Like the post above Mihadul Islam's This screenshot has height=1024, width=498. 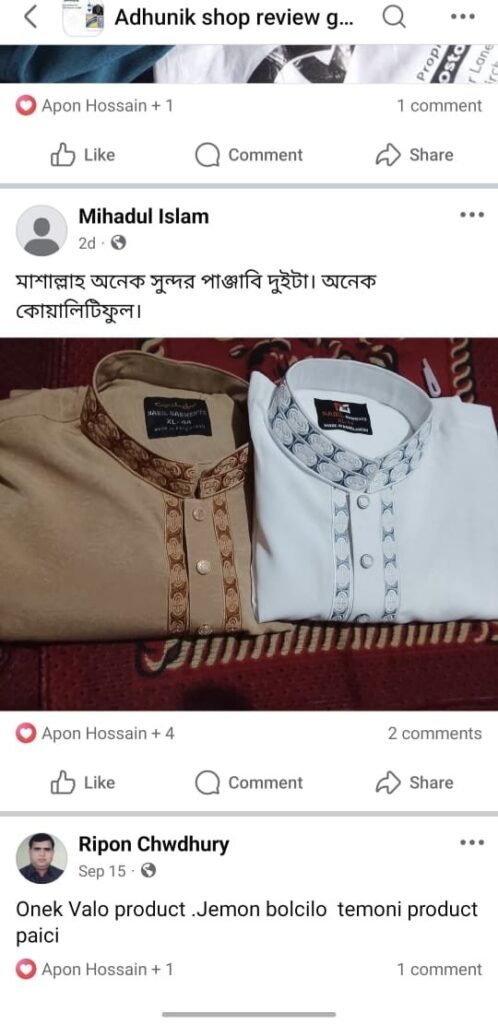[83, 155]
